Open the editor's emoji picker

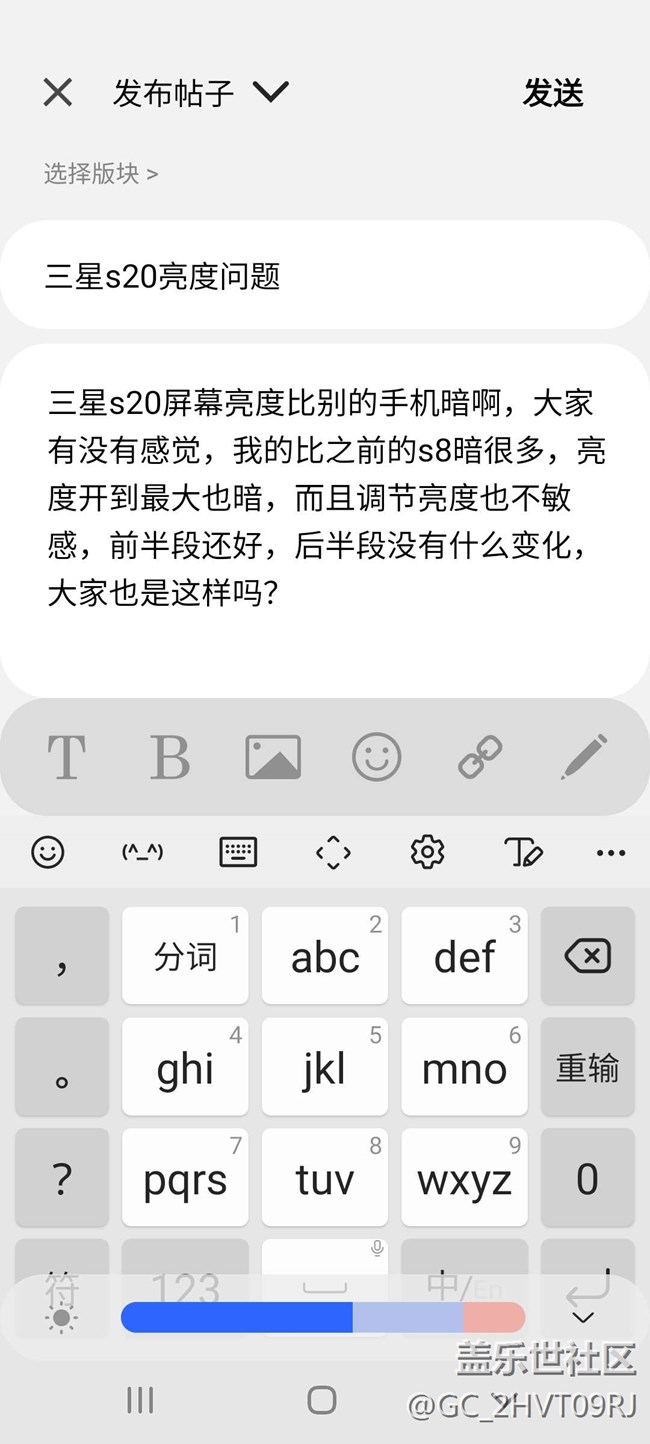377,757
